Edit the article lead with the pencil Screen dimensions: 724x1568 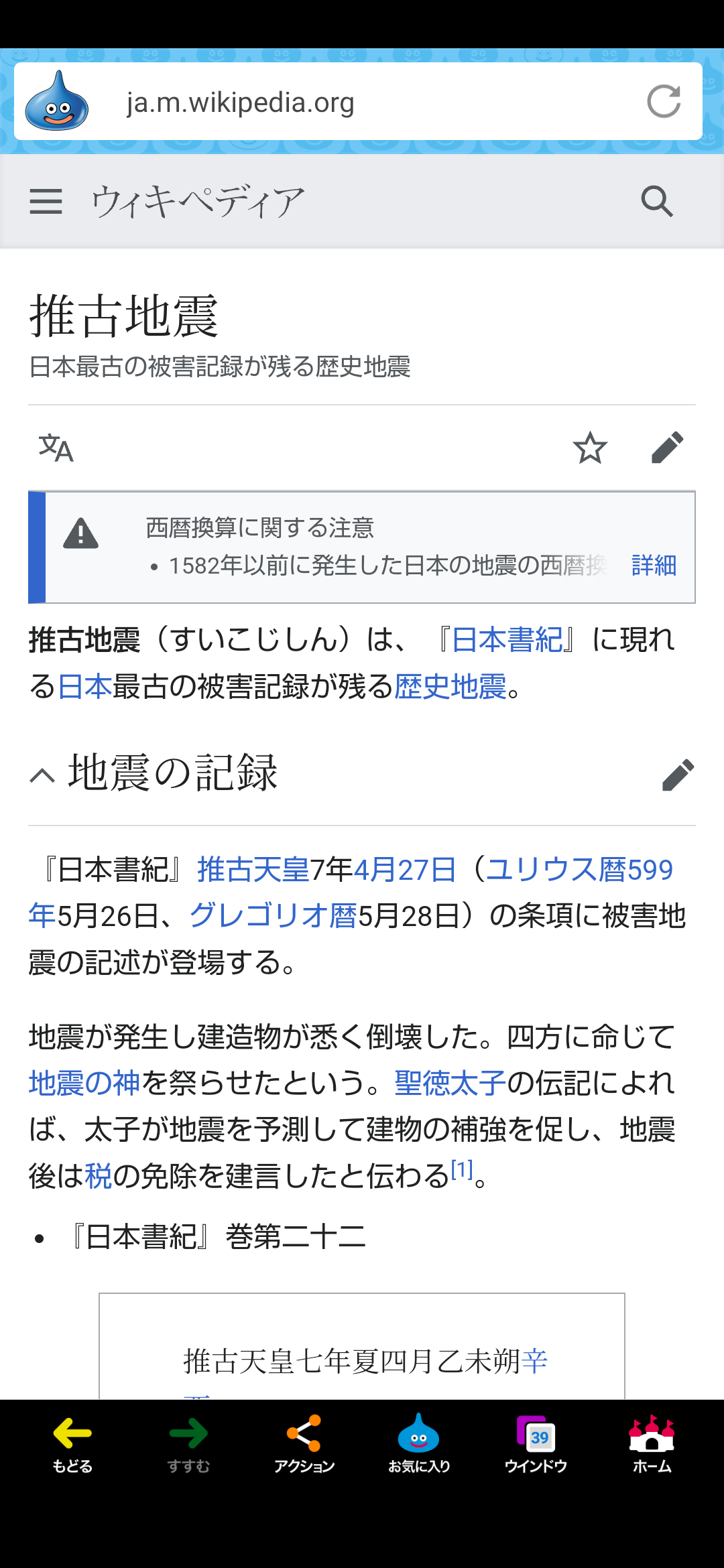(x=668, y=448)
